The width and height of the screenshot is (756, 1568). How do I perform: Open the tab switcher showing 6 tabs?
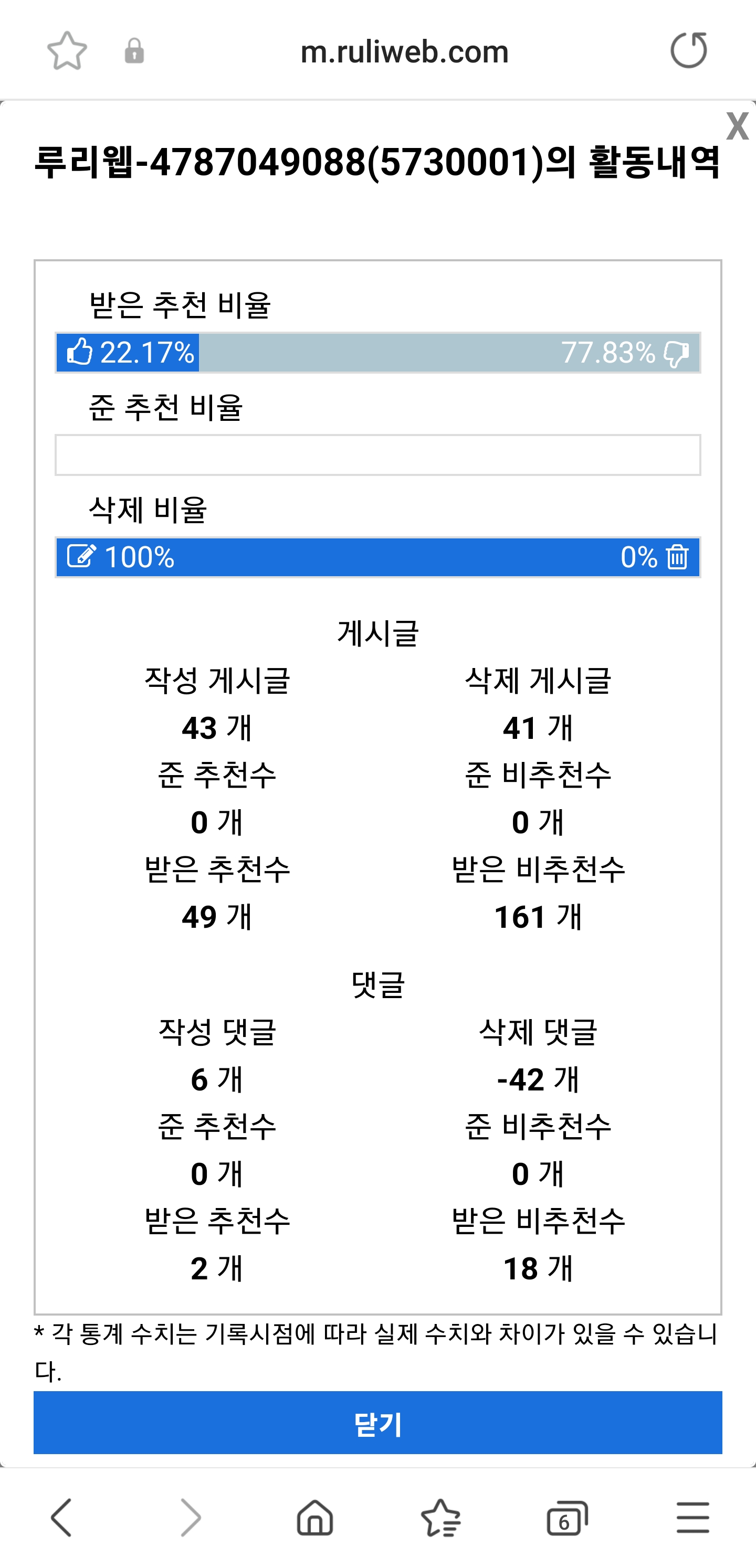567,1518
